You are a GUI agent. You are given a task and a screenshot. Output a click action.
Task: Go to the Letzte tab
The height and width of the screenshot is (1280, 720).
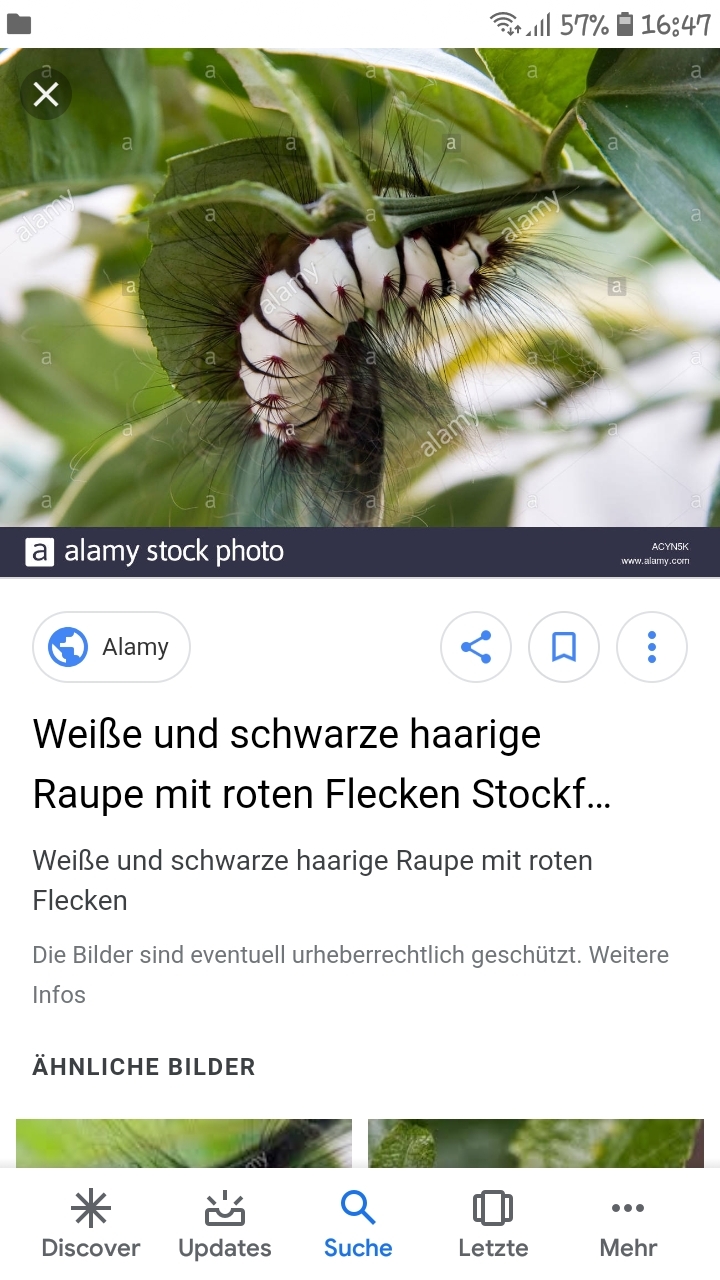coord(493,1225)
